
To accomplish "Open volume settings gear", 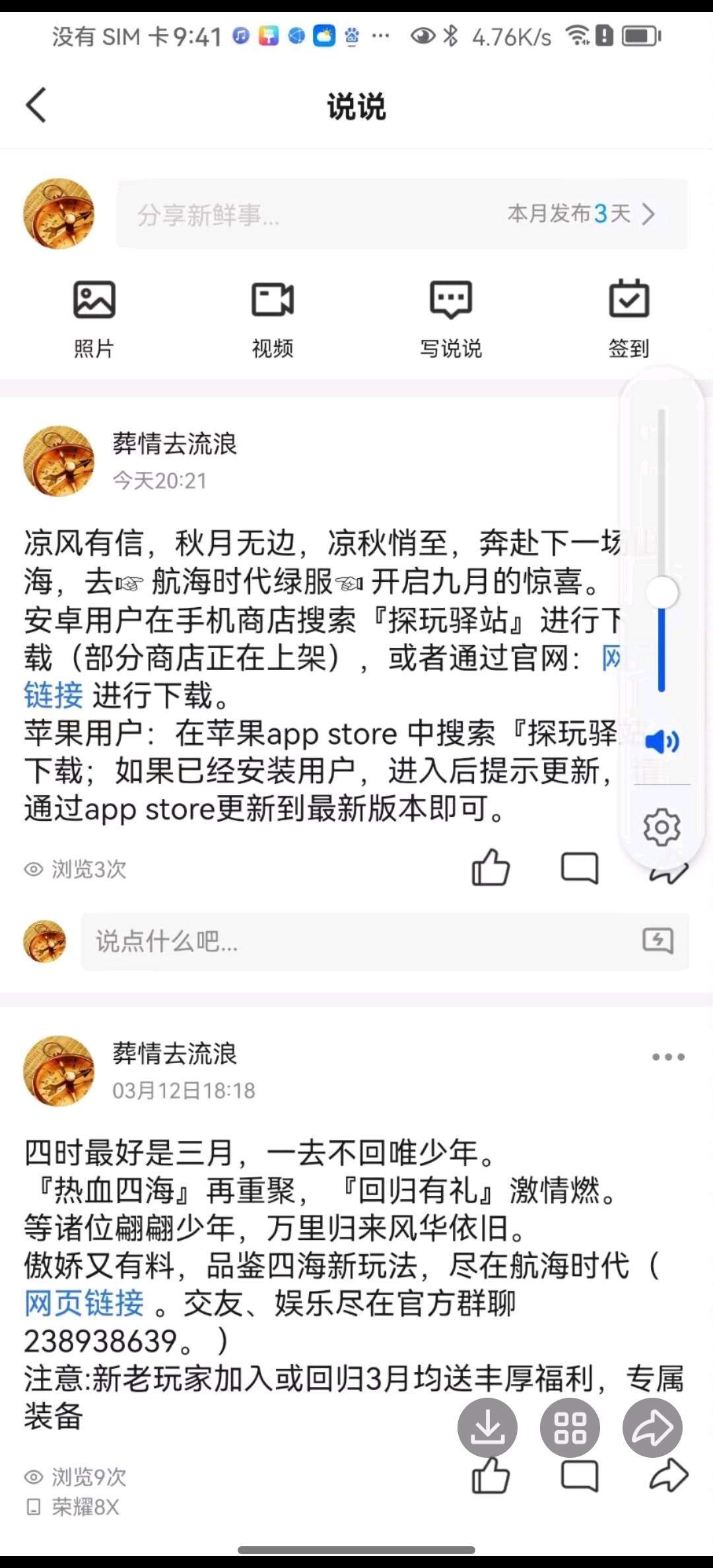I will (x=662, y=827).
